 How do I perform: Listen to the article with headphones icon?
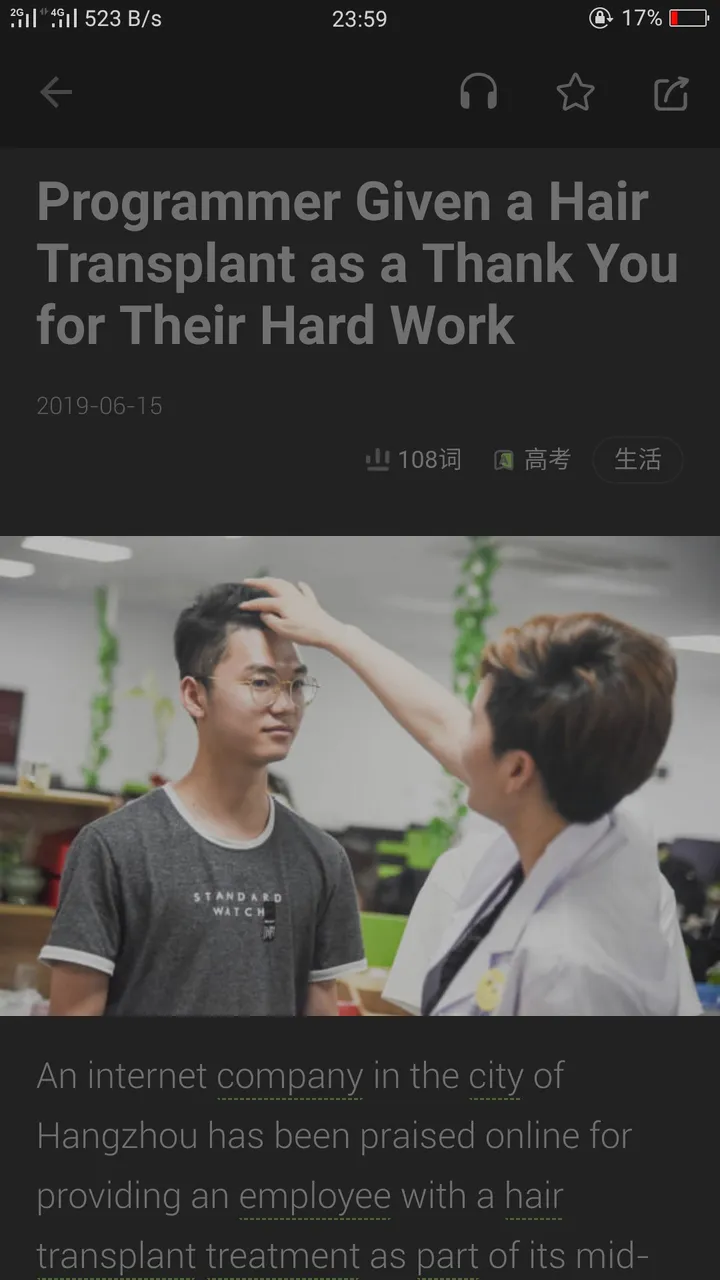(479, 93)
